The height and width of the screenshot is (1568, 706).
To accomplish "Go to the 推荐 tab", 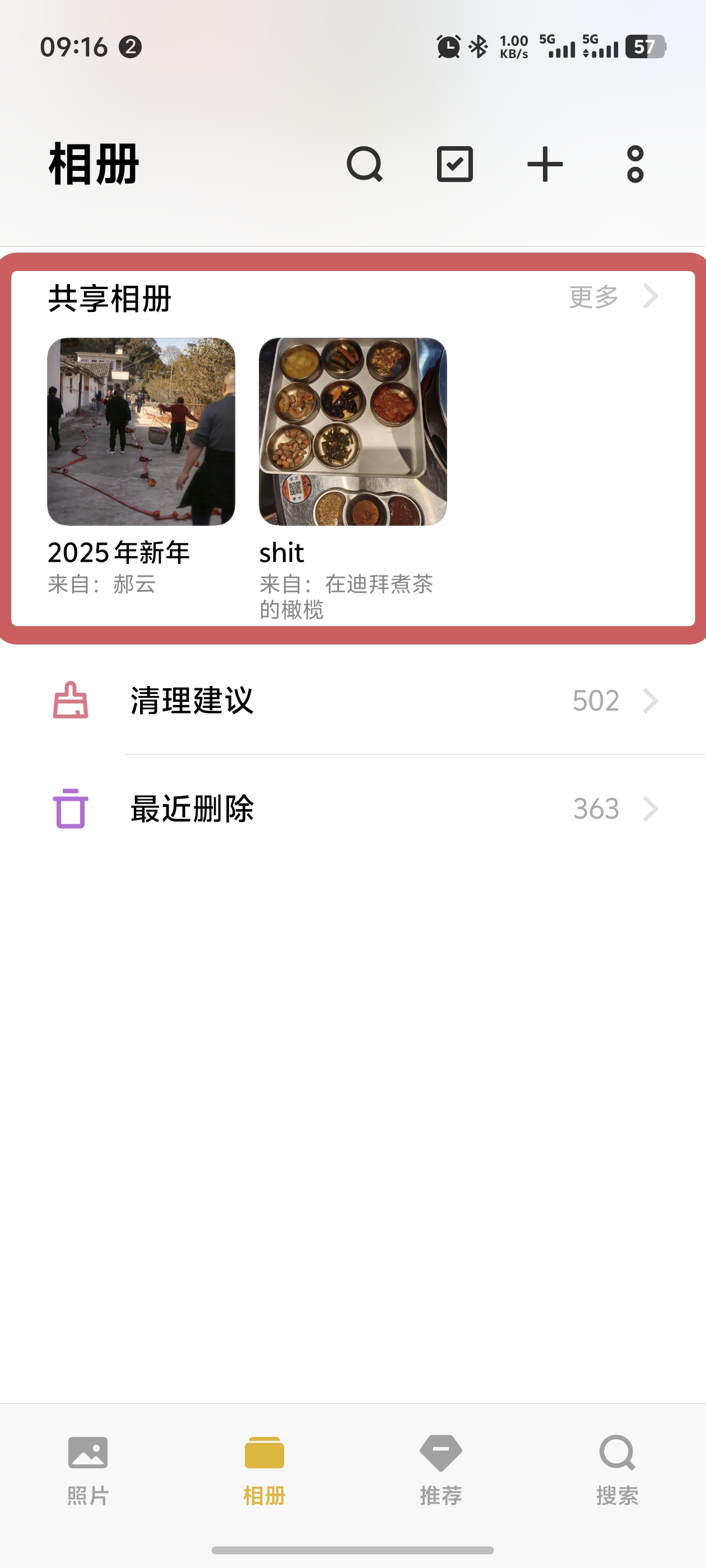I will [441, 1469].
